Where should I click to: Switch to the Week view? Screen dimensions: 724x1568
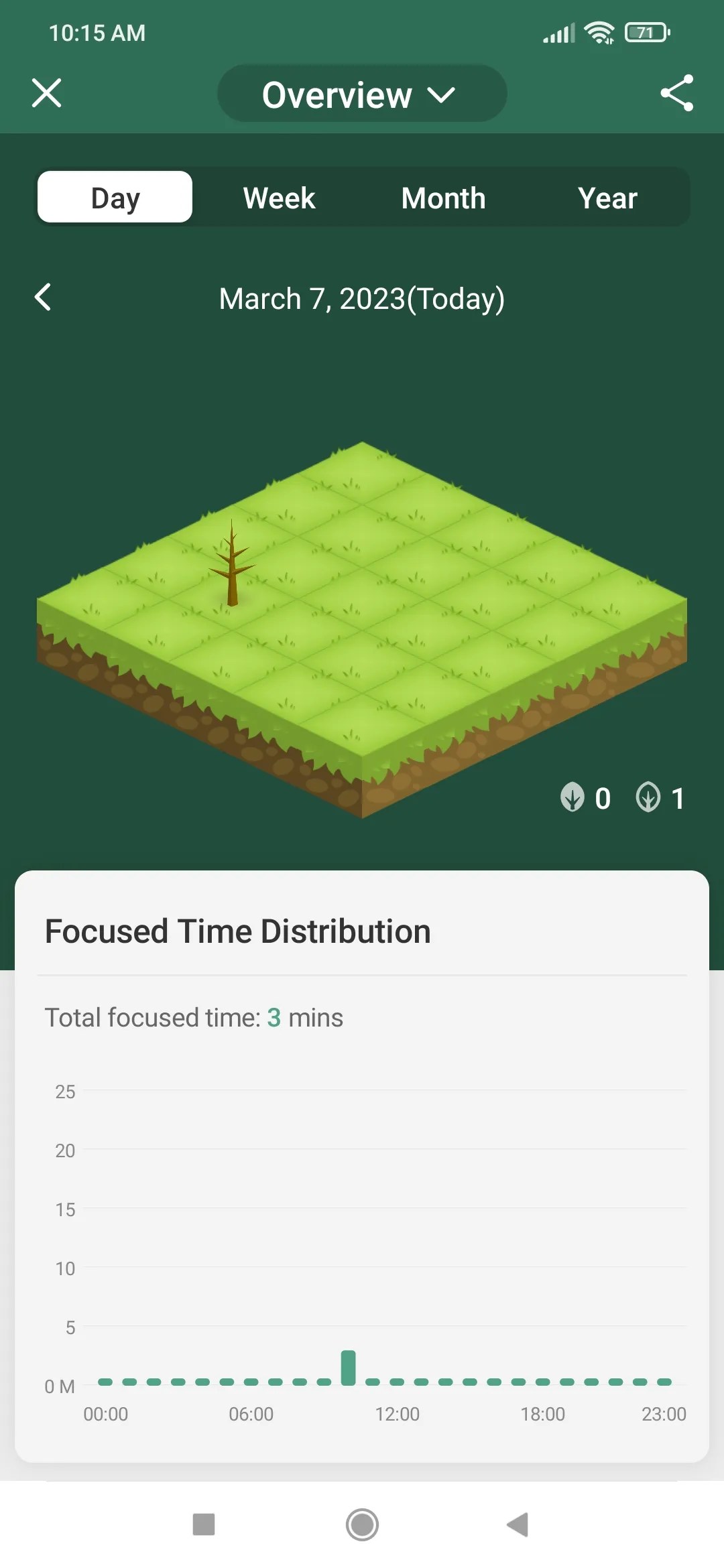(x=279, y=197)
